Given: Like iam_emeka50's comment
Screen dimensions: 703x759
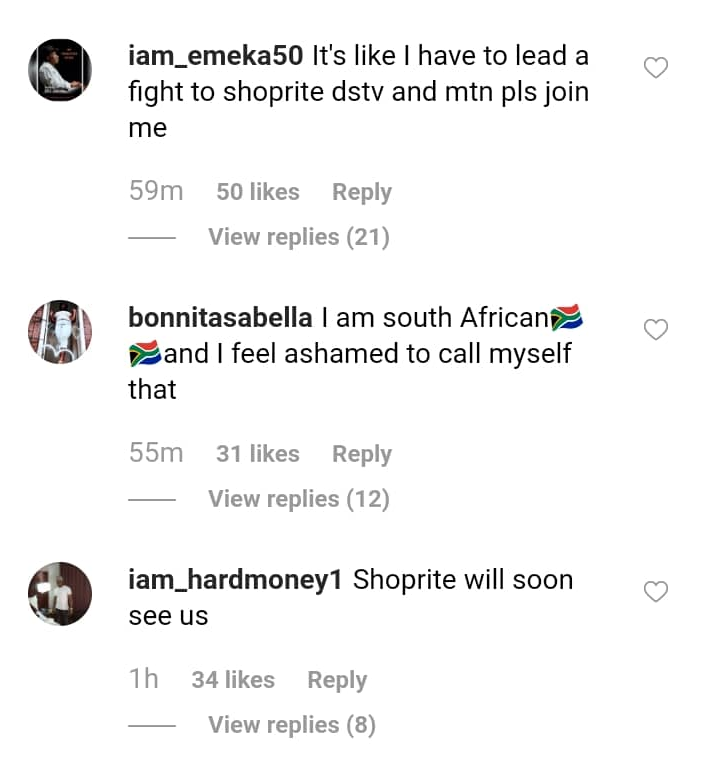Looking at the screenshot, I should click(x=655, y=68).
